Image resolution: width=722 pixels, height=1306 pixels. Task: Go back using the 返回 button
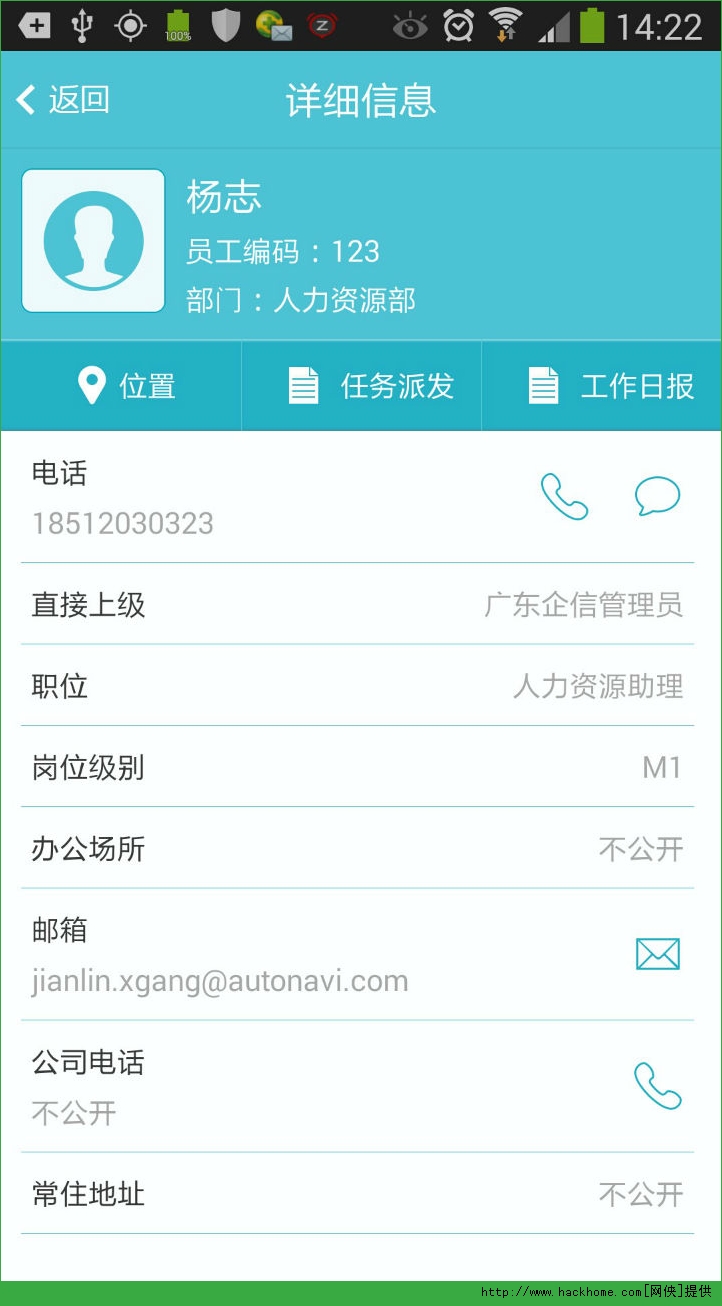tap(63, 100)
